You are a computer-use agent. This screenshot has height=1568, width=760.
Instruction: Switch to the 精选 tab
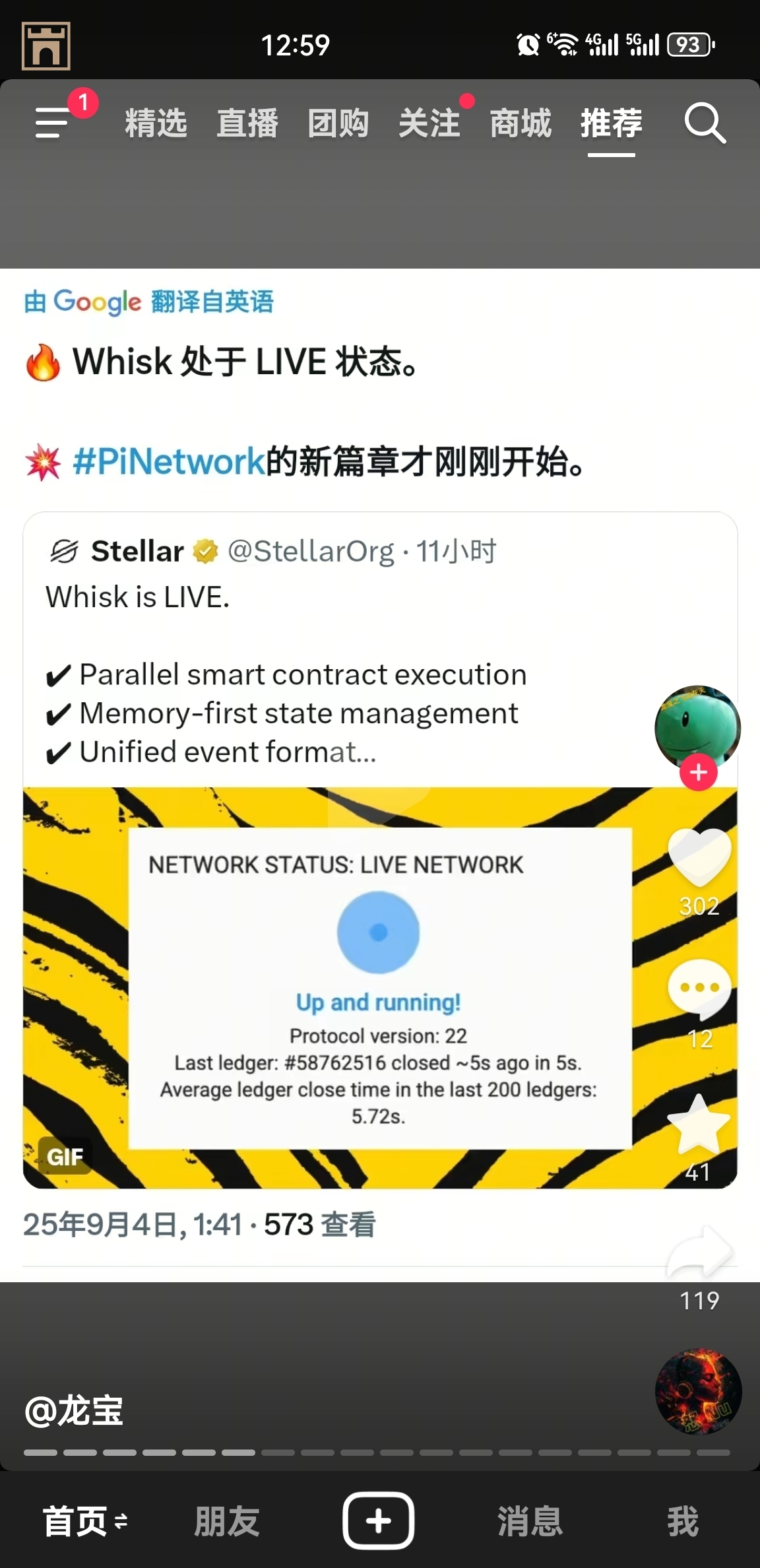156,123
